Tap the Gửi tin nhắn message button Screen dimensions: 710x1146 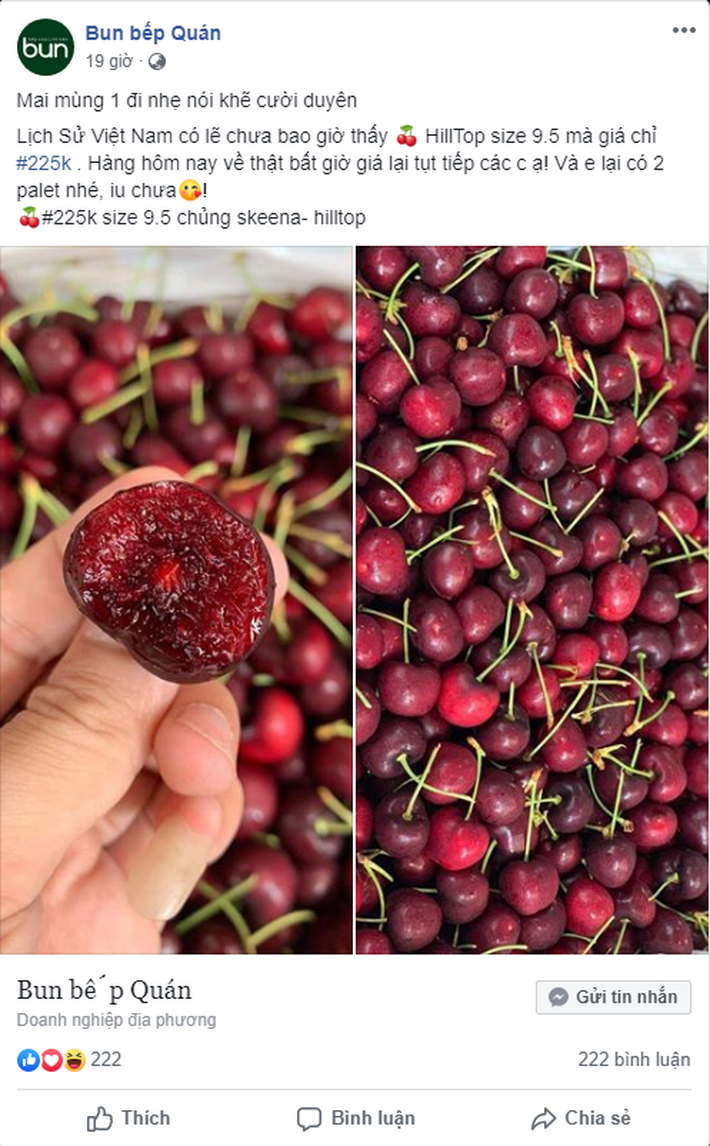pyautogui.click(x=613, y=997)
